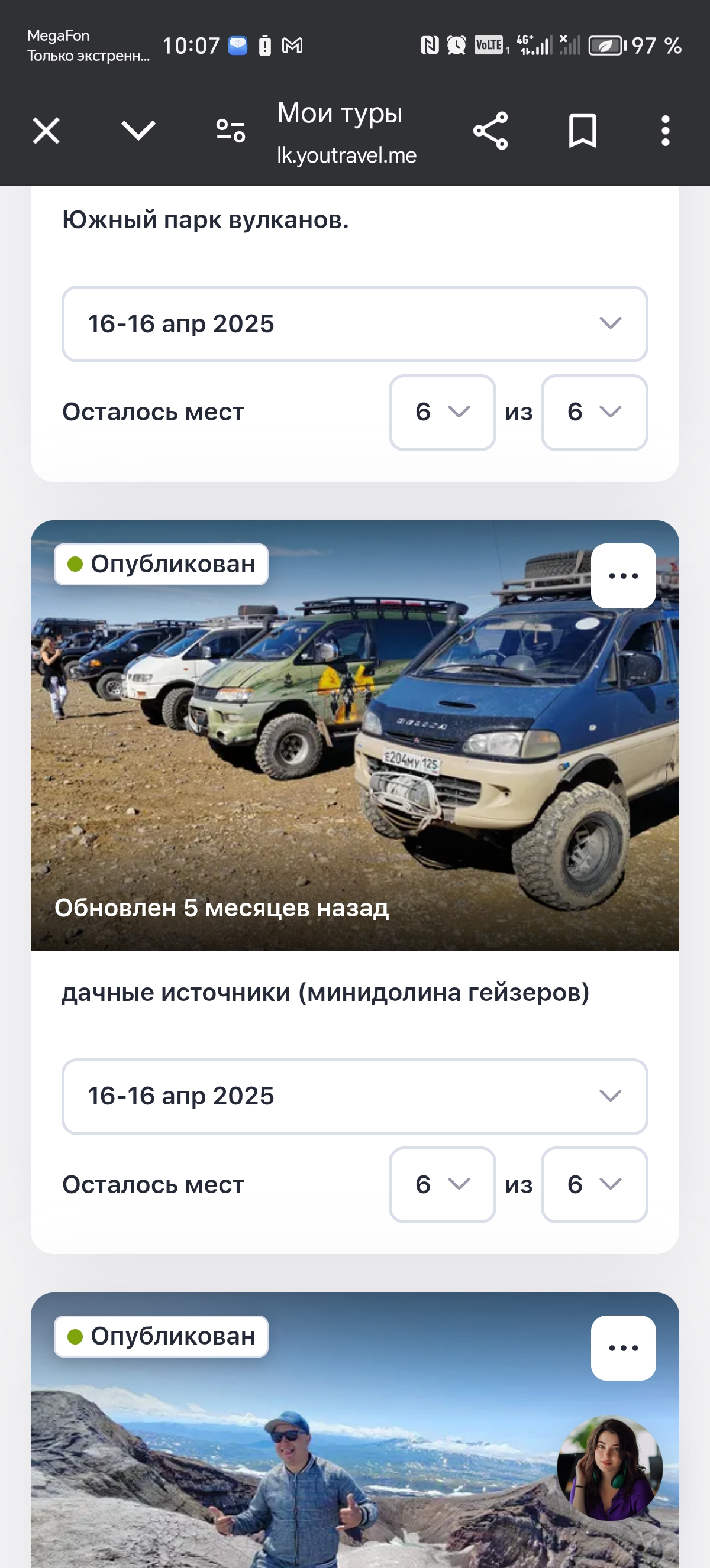Share the Мои туры page
This screenshot has height=1568, width=710.
pos(490,131)
